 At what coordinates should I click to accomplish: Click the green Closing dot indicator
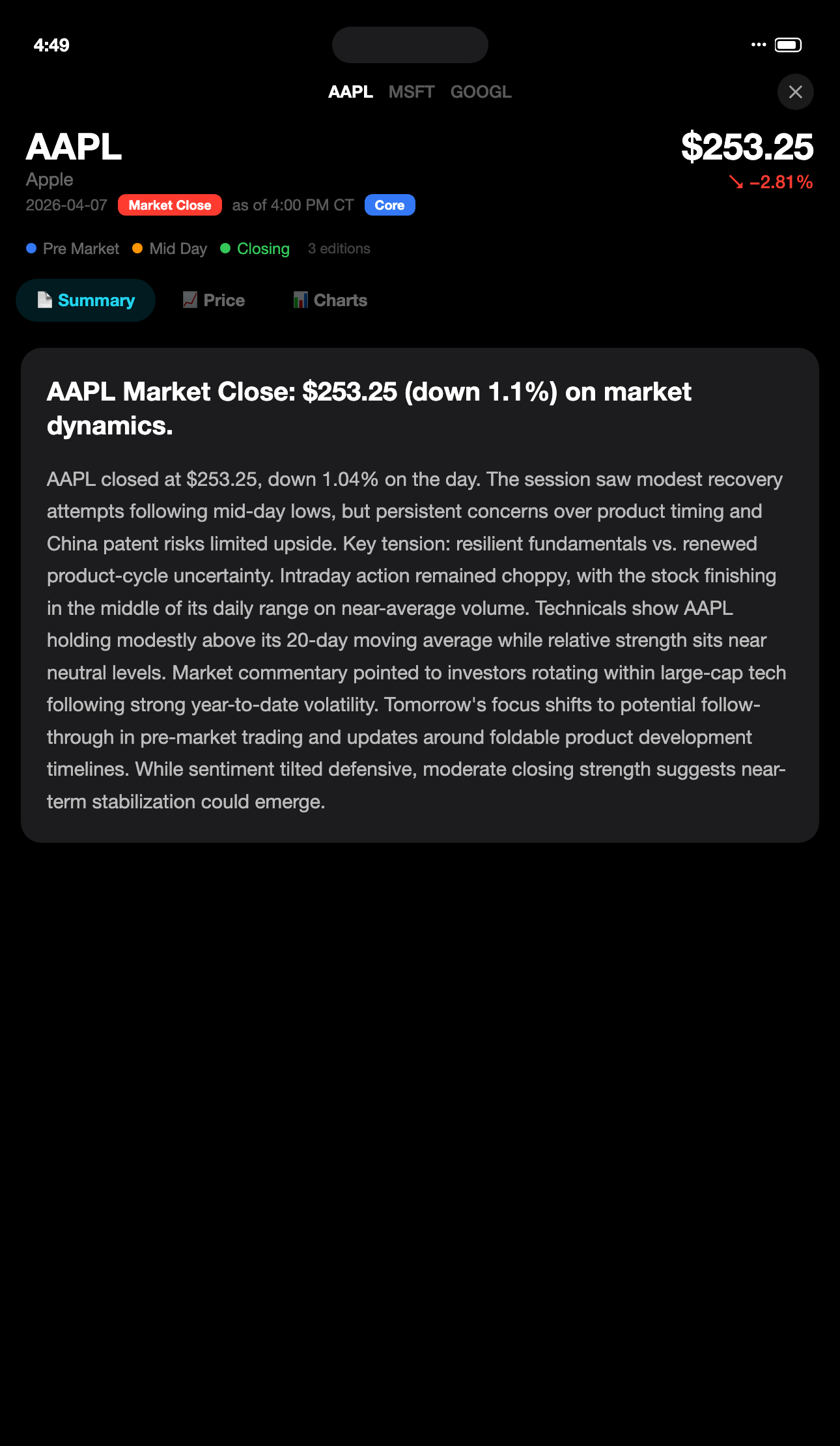pos(225,248)
